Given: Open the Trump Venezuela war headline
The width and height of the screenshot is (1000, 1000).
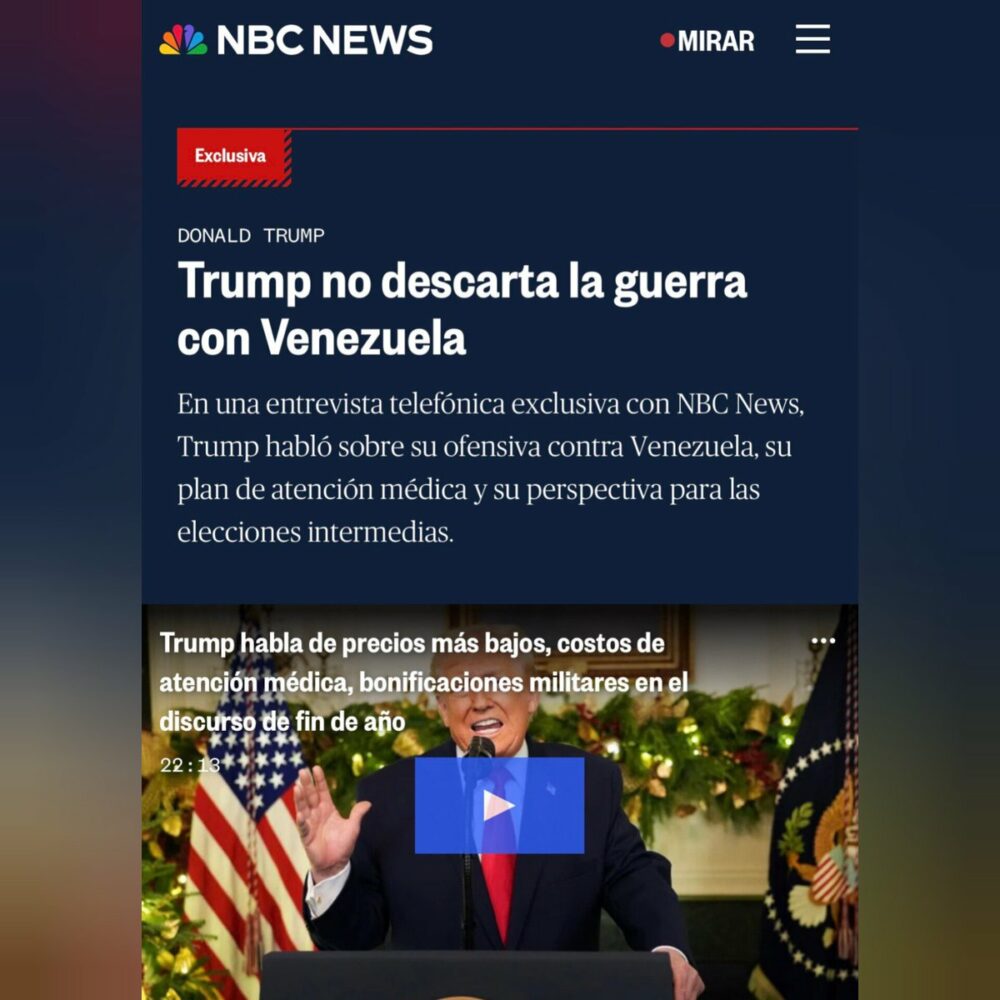Looking at the screenshot, I should [x=461, y=310].
